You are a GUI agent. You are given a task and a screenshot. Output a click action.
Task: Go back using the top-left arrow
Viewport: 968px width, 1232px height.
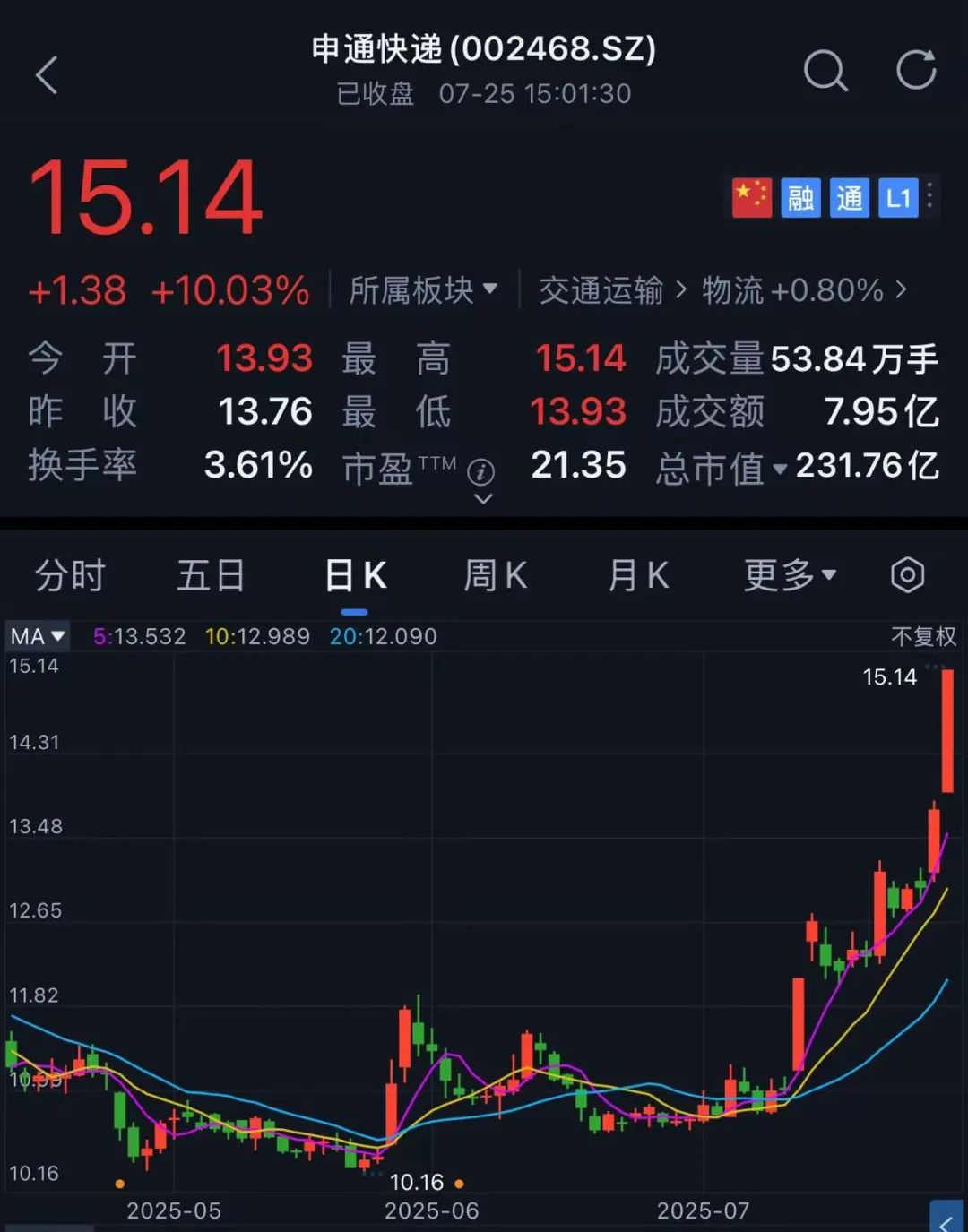pos(47,74)
